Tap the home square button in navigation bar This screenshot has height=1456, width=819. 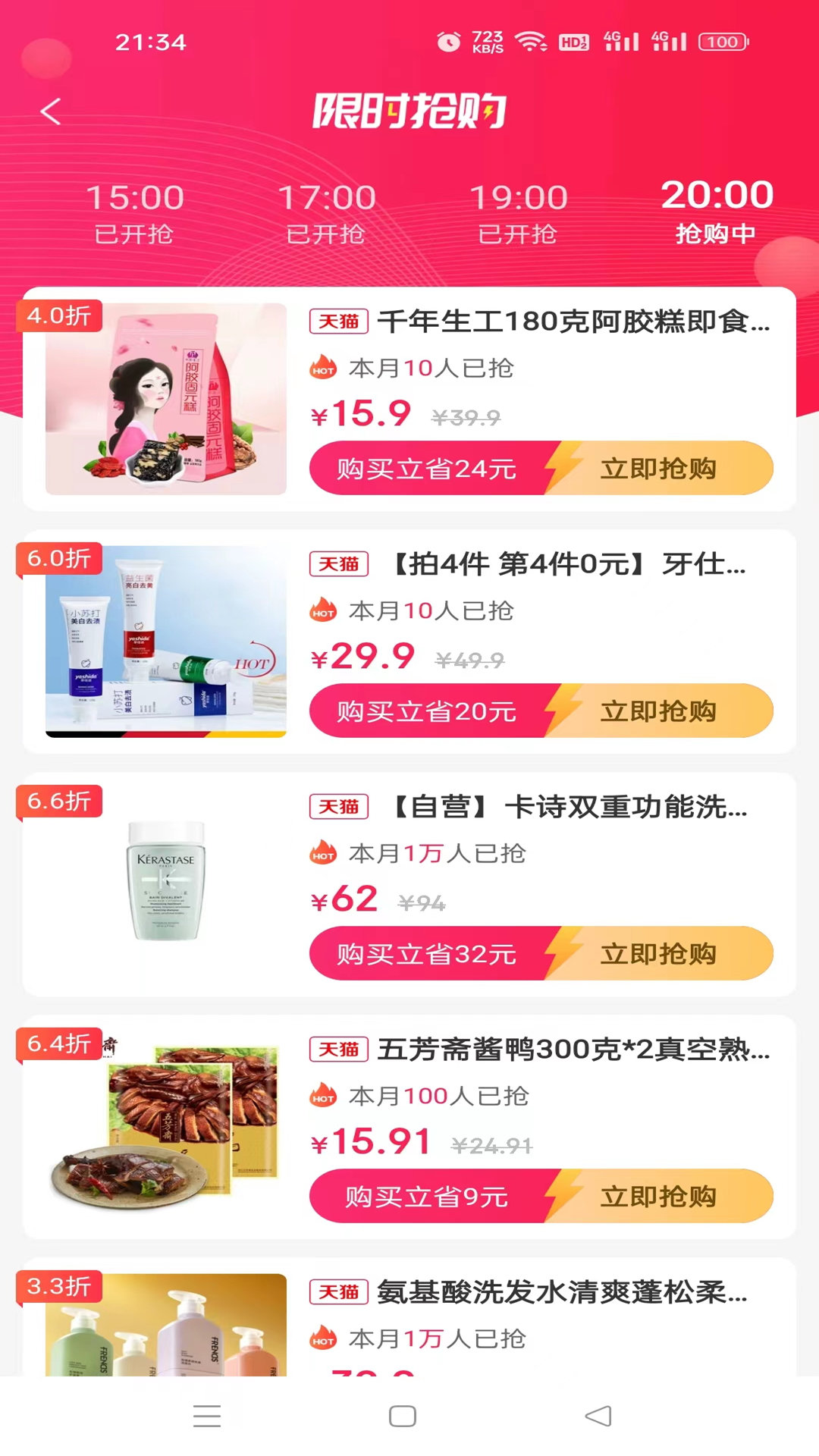(401, 1417)
